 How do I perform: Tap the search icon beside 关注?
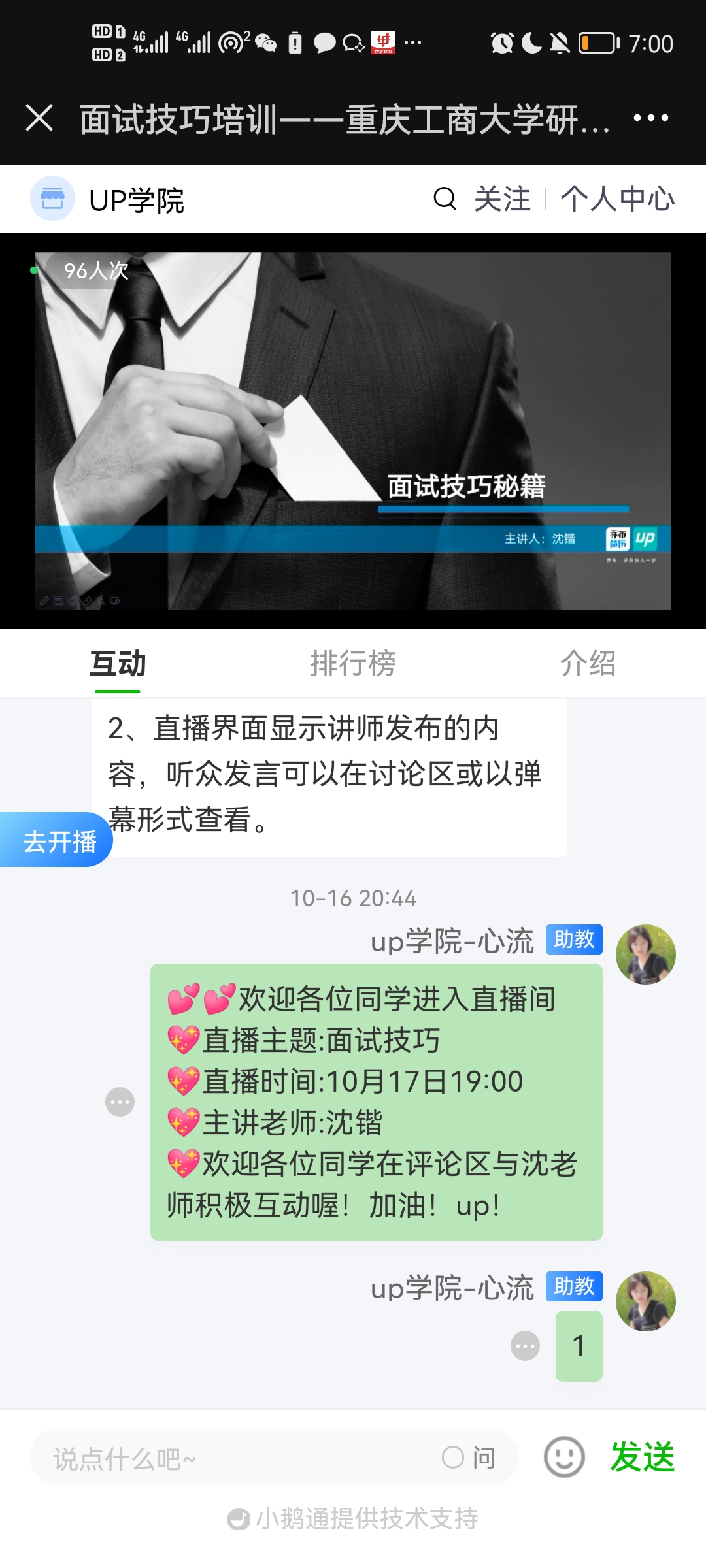(x=445, y=199)
